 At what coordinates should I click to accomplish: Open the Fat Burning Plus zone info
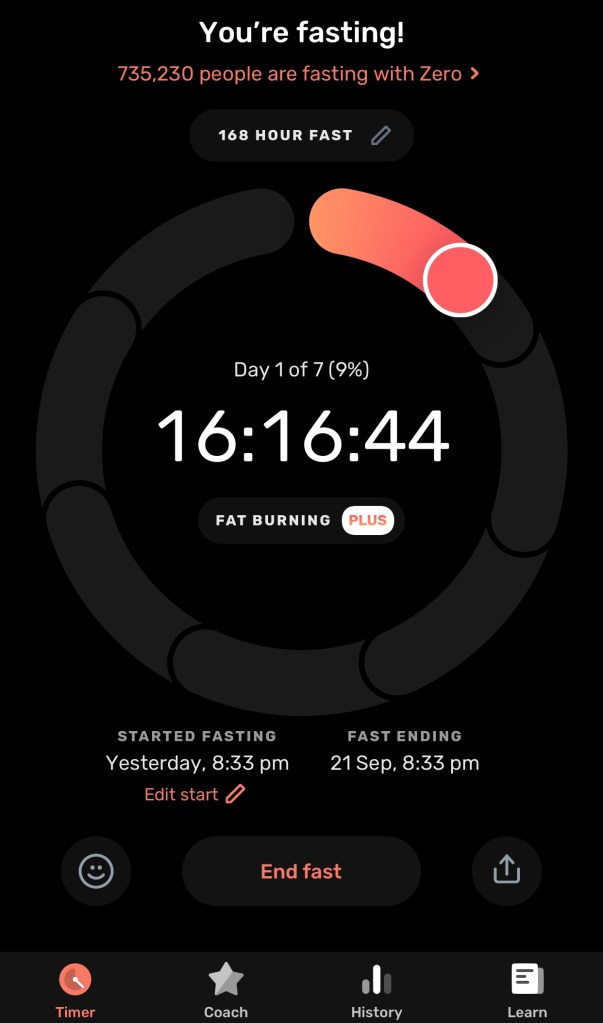pos(301,520)
